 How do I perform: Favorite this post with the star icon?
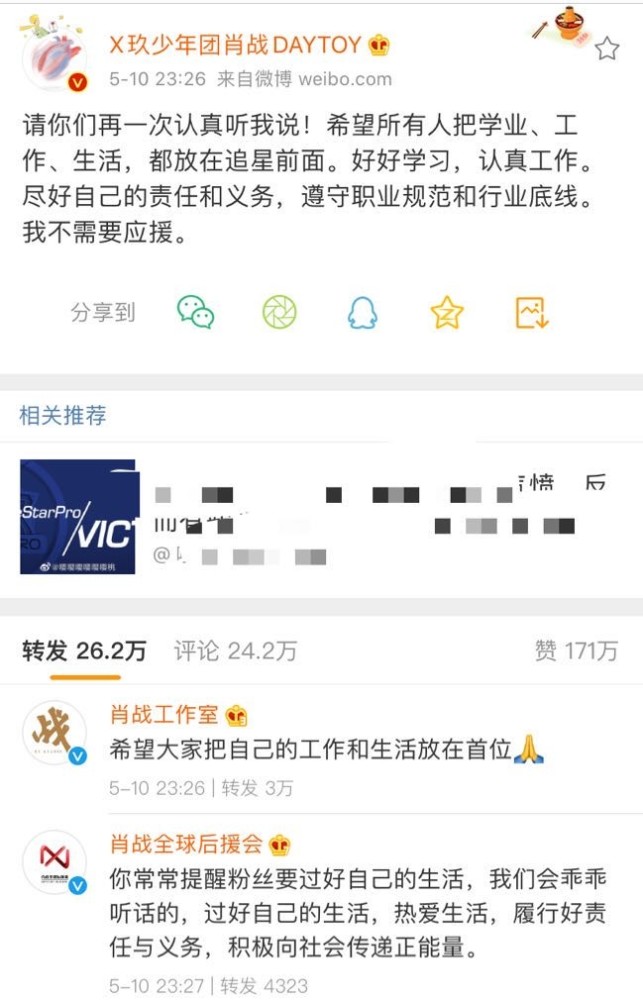point(606,48)
